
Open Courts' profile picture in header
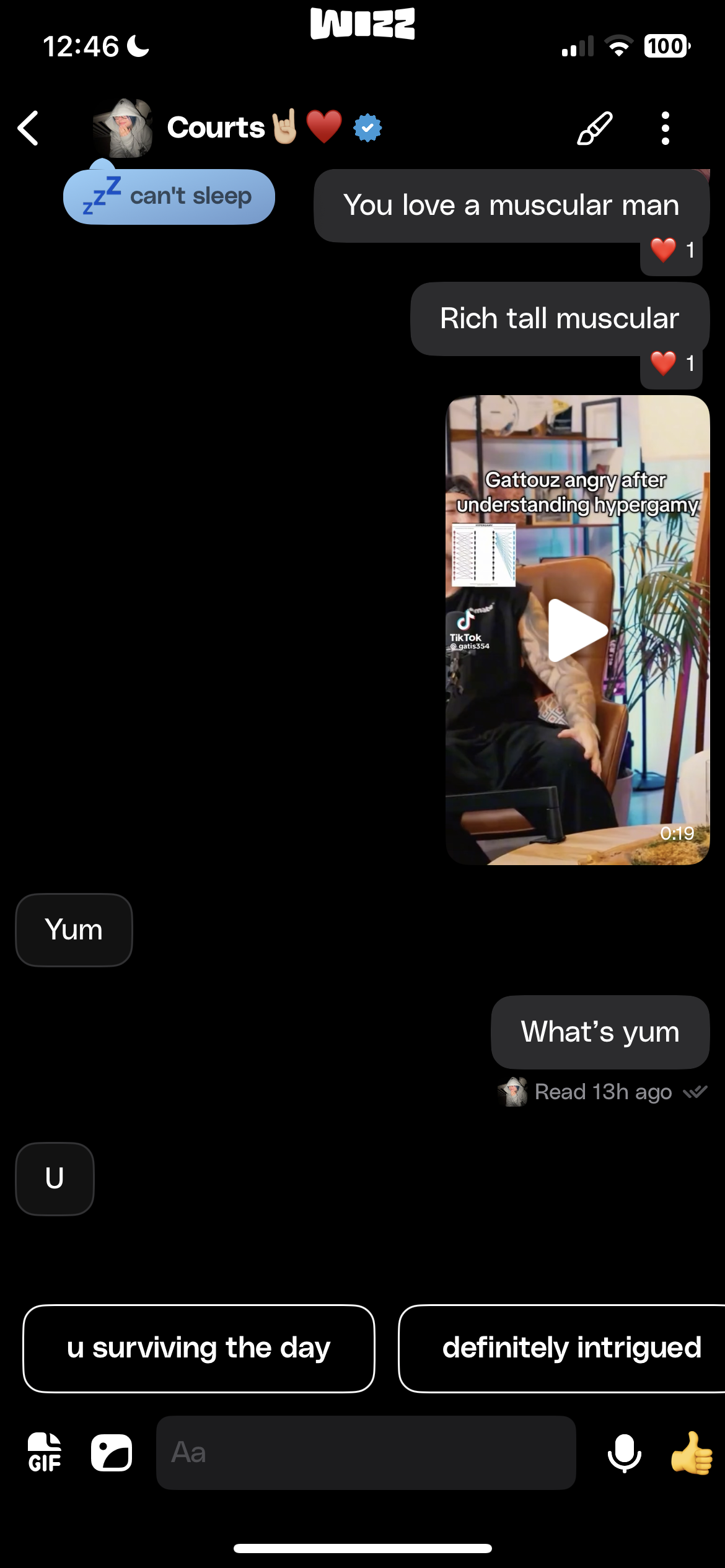123,128
